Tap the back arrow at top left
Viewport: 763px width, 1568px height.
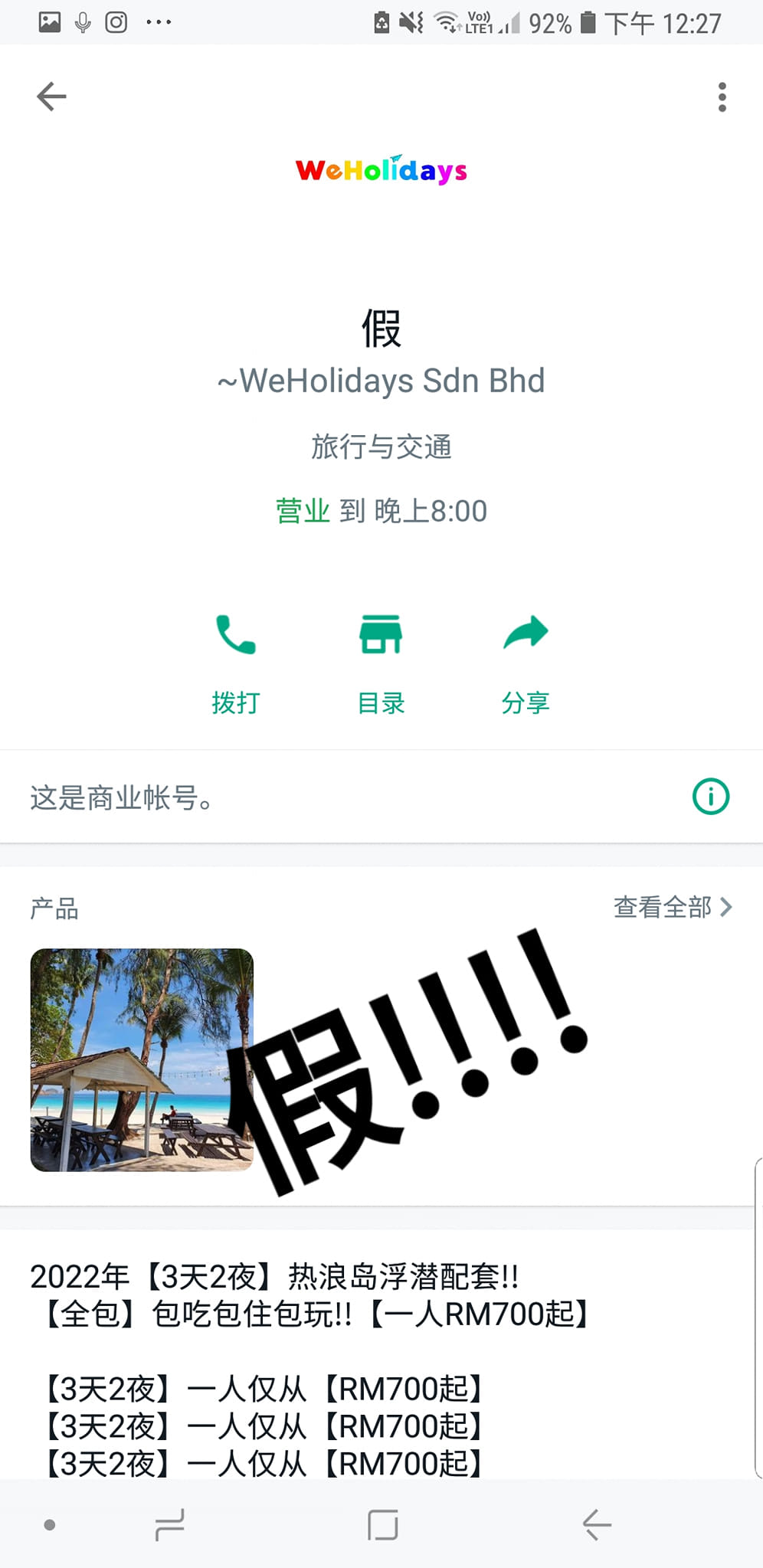click(x=51, y=97)
